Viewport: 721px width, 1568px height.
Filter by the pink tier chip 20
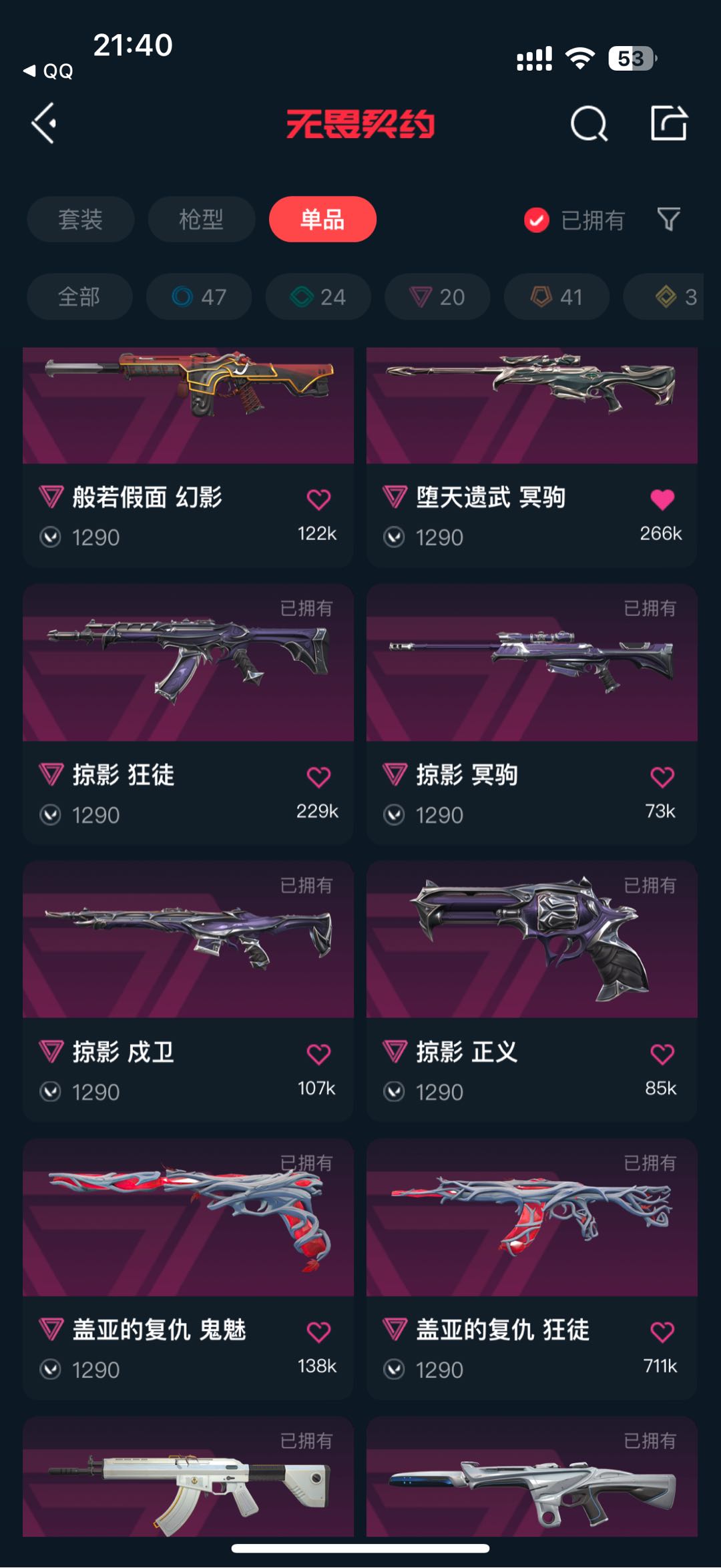click(x=437, y=296)
